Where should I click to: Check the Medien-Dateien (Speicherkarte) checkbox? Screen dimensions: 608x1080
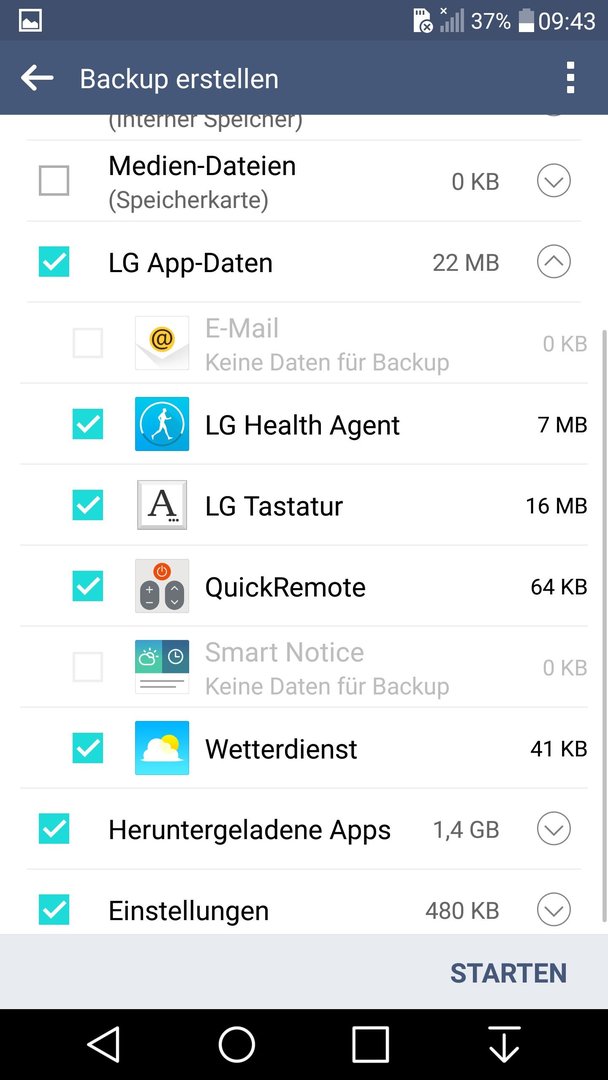[54, 181]
